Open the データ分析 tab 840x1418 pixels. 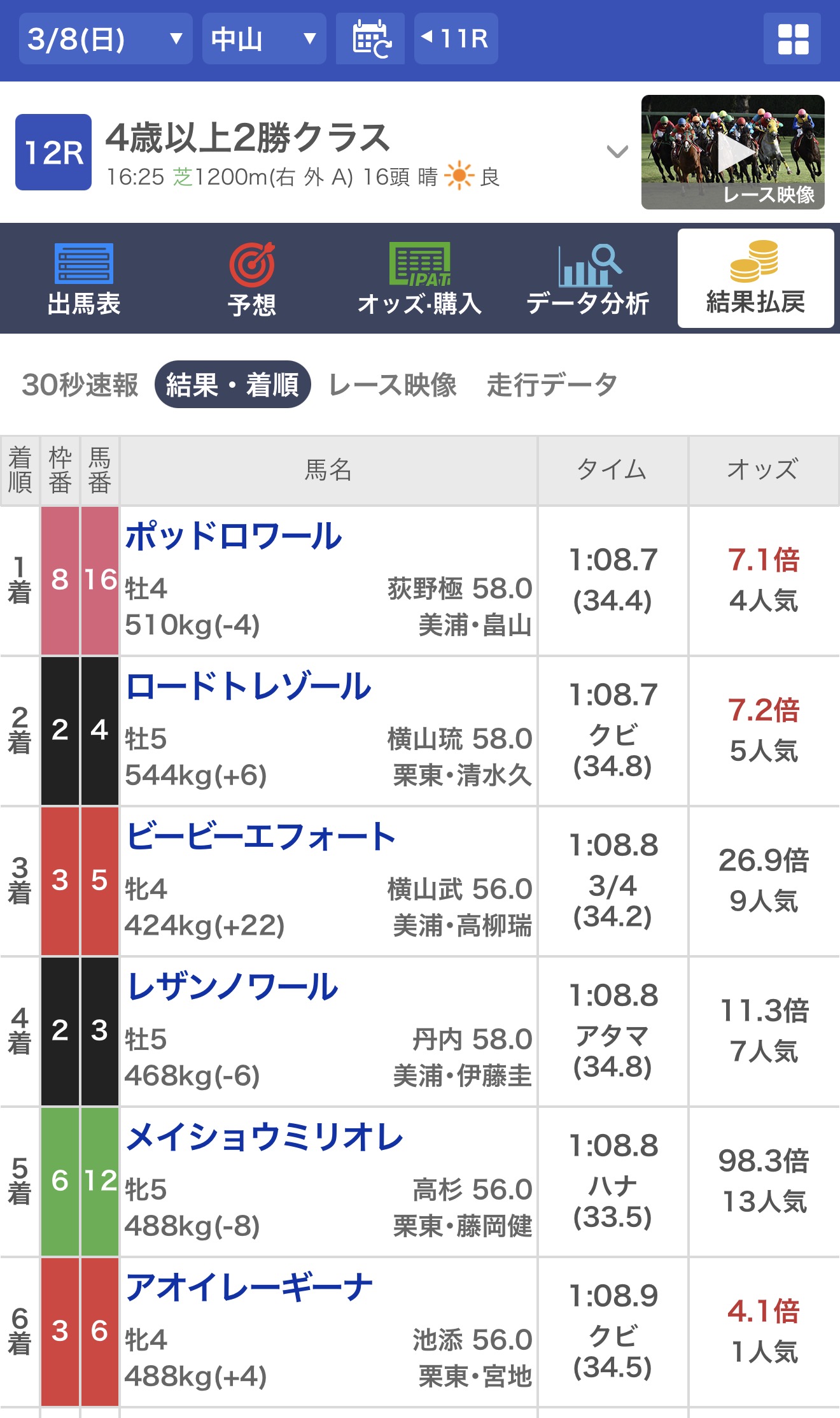coord(587,279)
